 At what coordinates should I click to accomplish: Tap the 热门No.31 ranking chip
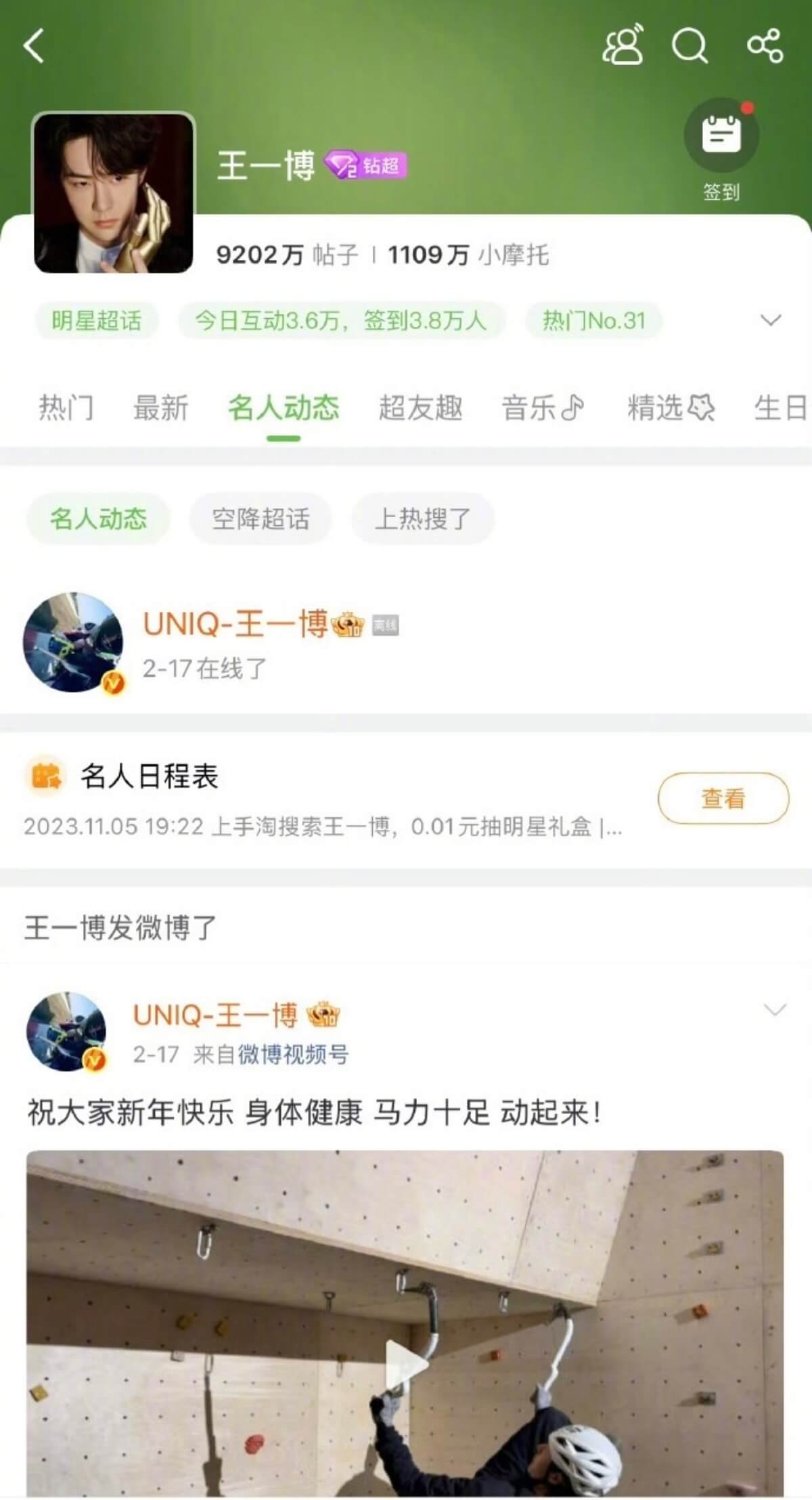[x=593, y=320]
